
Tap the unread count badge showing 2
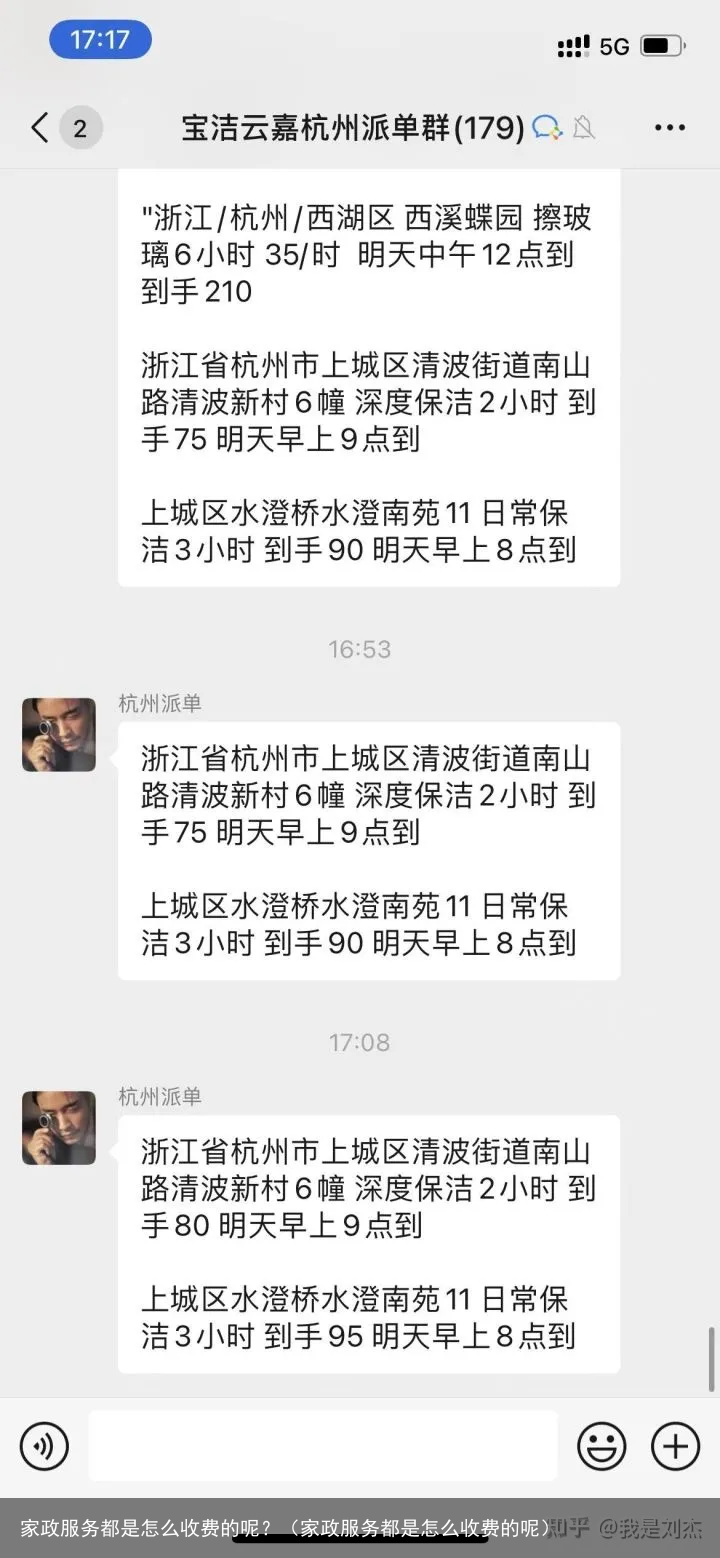(82, 127)
